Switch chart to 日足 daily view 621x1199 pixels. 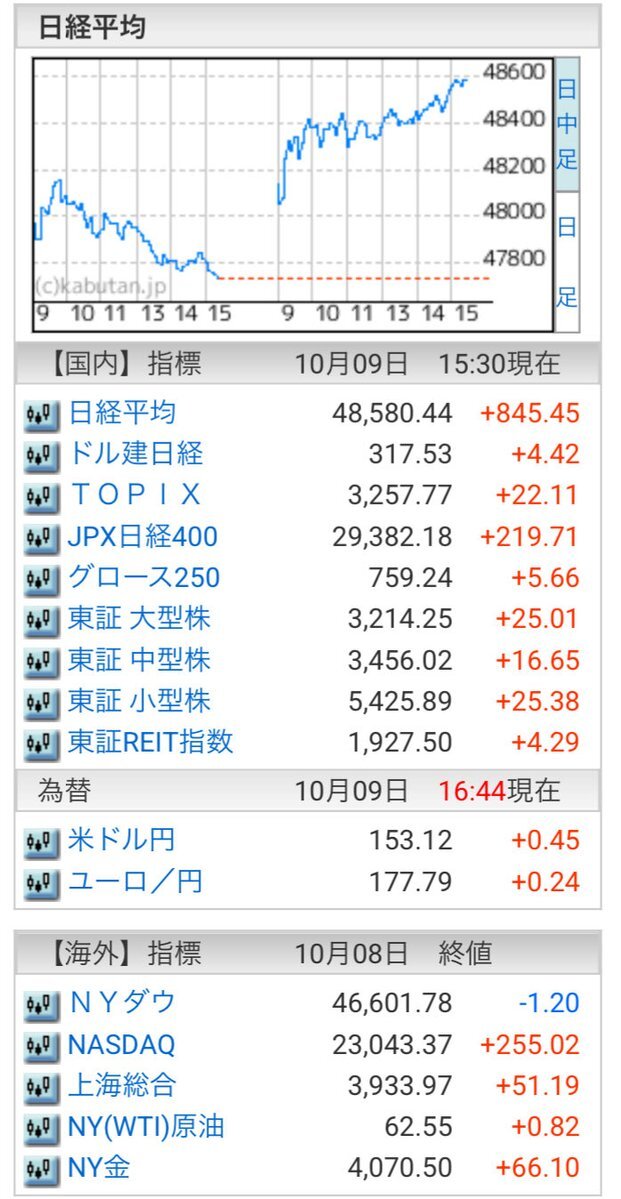[567, 262]
